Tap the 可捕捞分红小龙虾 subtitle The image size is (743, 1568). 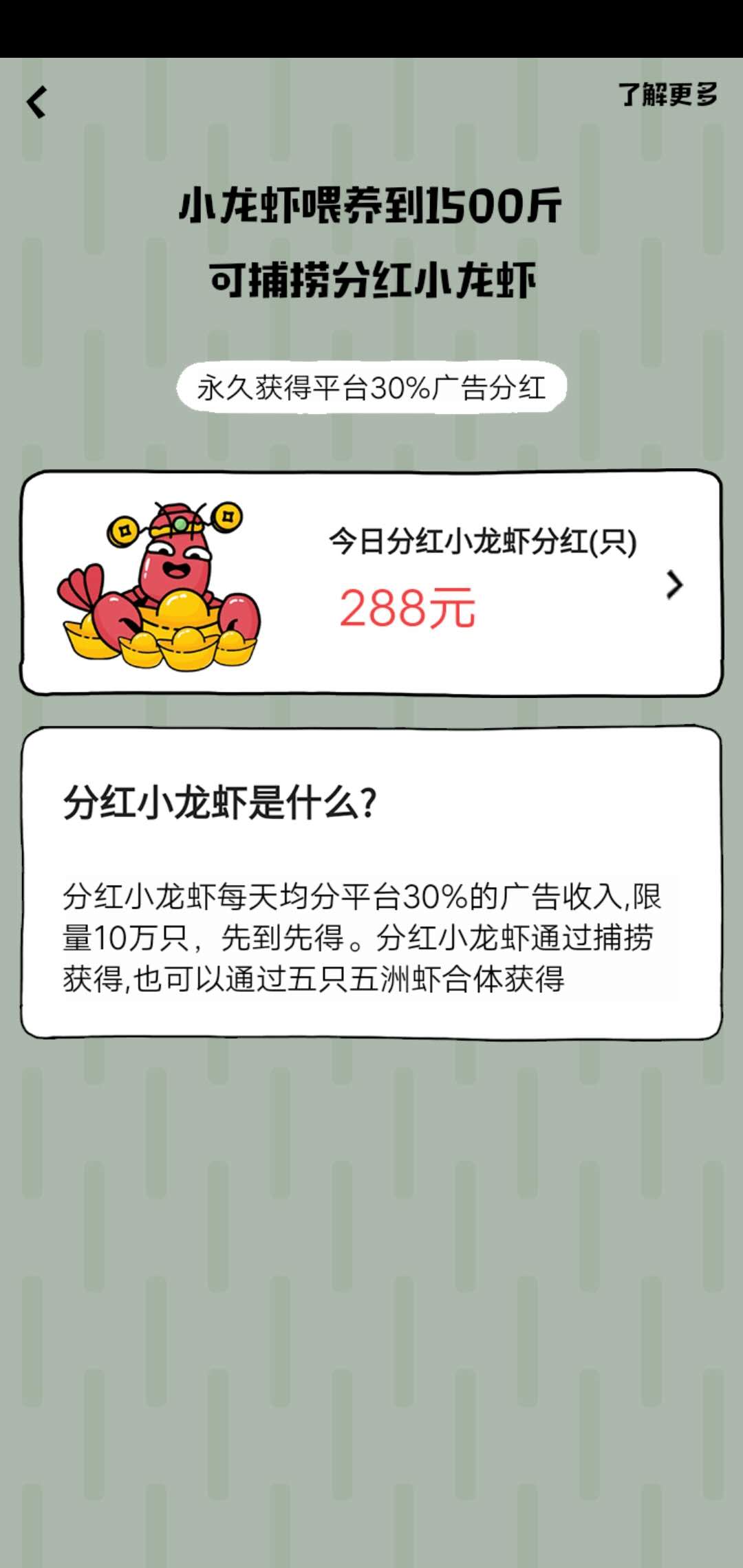click(371, 279)
